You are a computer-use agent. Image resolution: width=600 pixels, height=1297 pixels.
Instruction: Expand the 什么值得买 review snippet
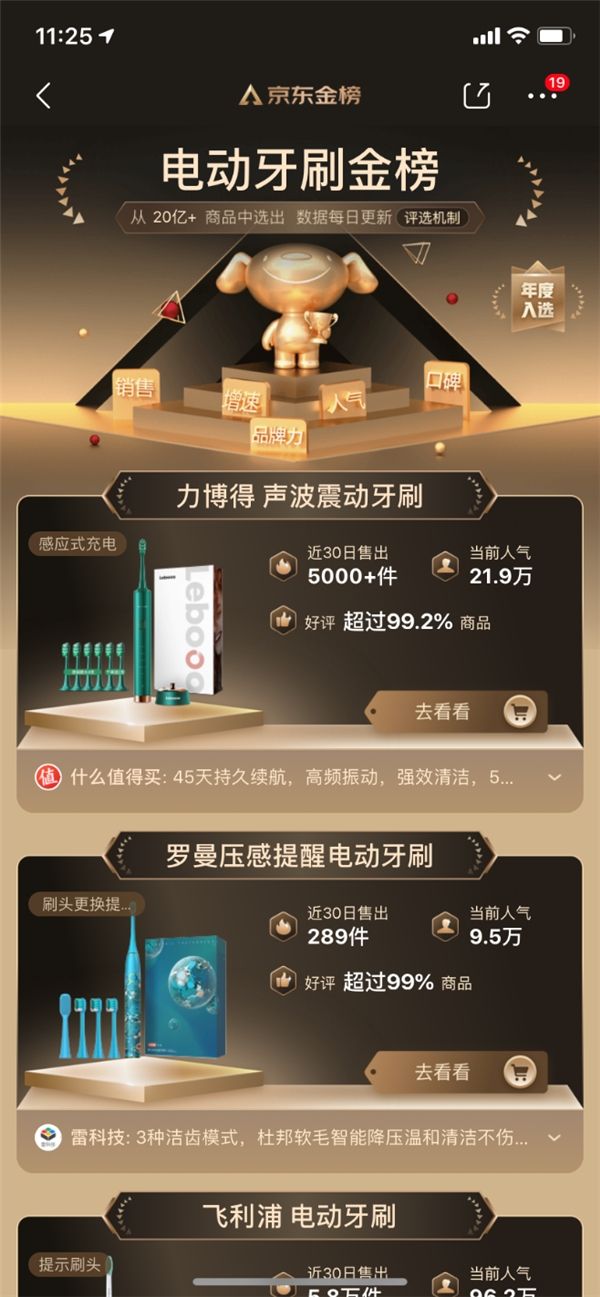pos(554,777)
